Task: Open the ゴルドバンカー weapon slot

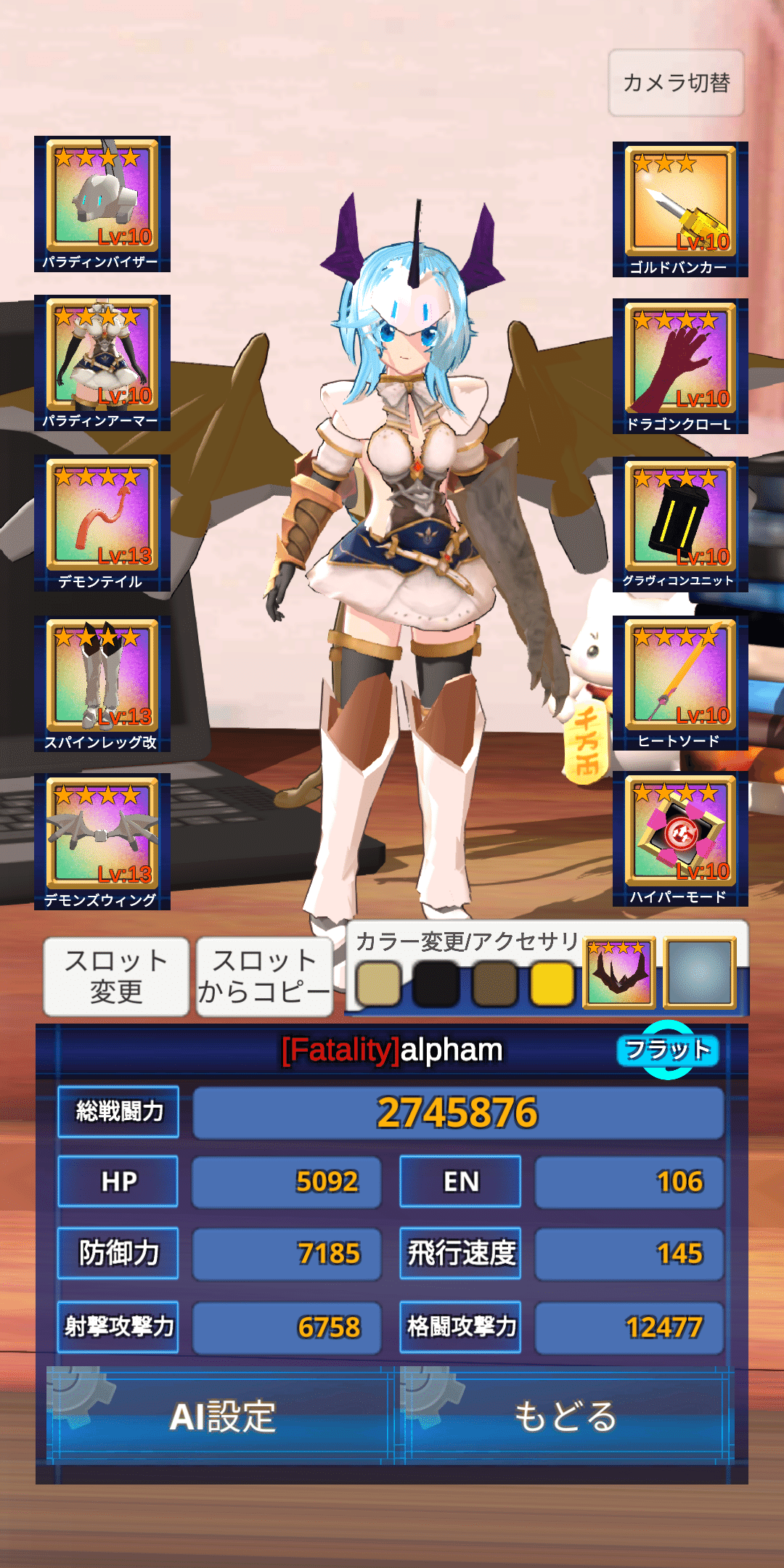Action: click(680, 209)
